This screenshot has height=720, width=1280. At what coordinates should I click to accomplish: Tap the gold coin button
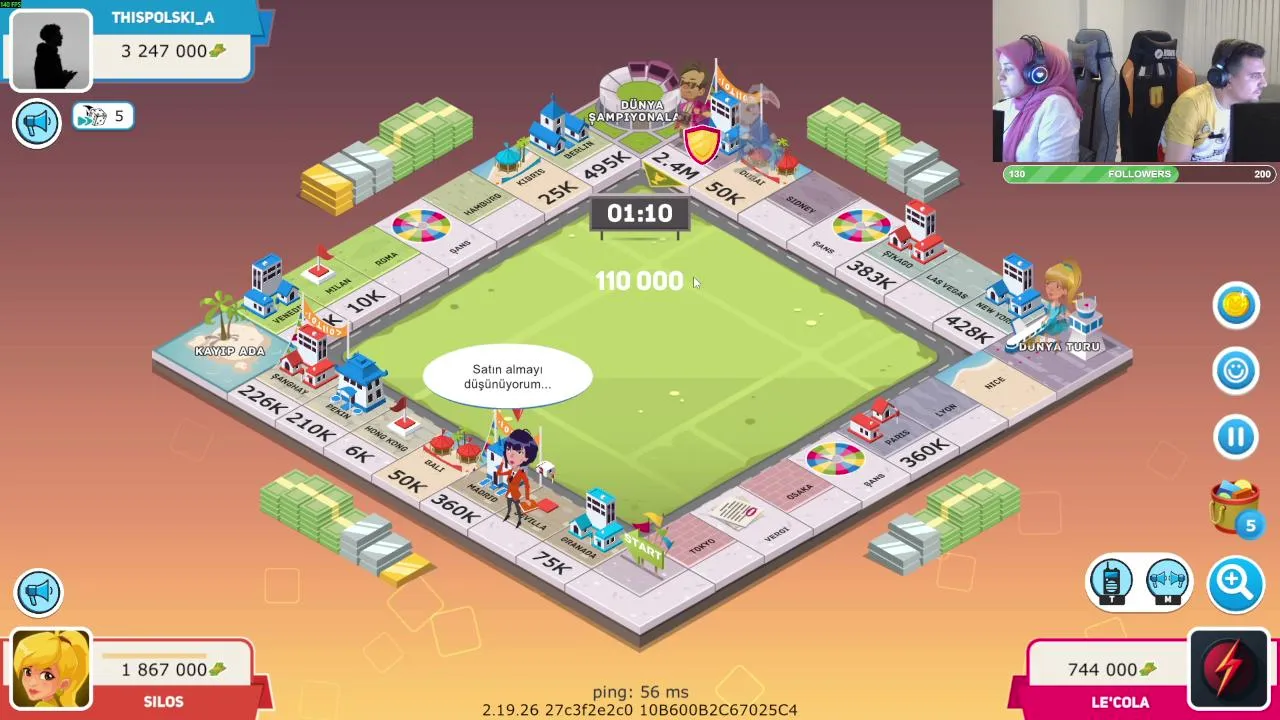1236,305
